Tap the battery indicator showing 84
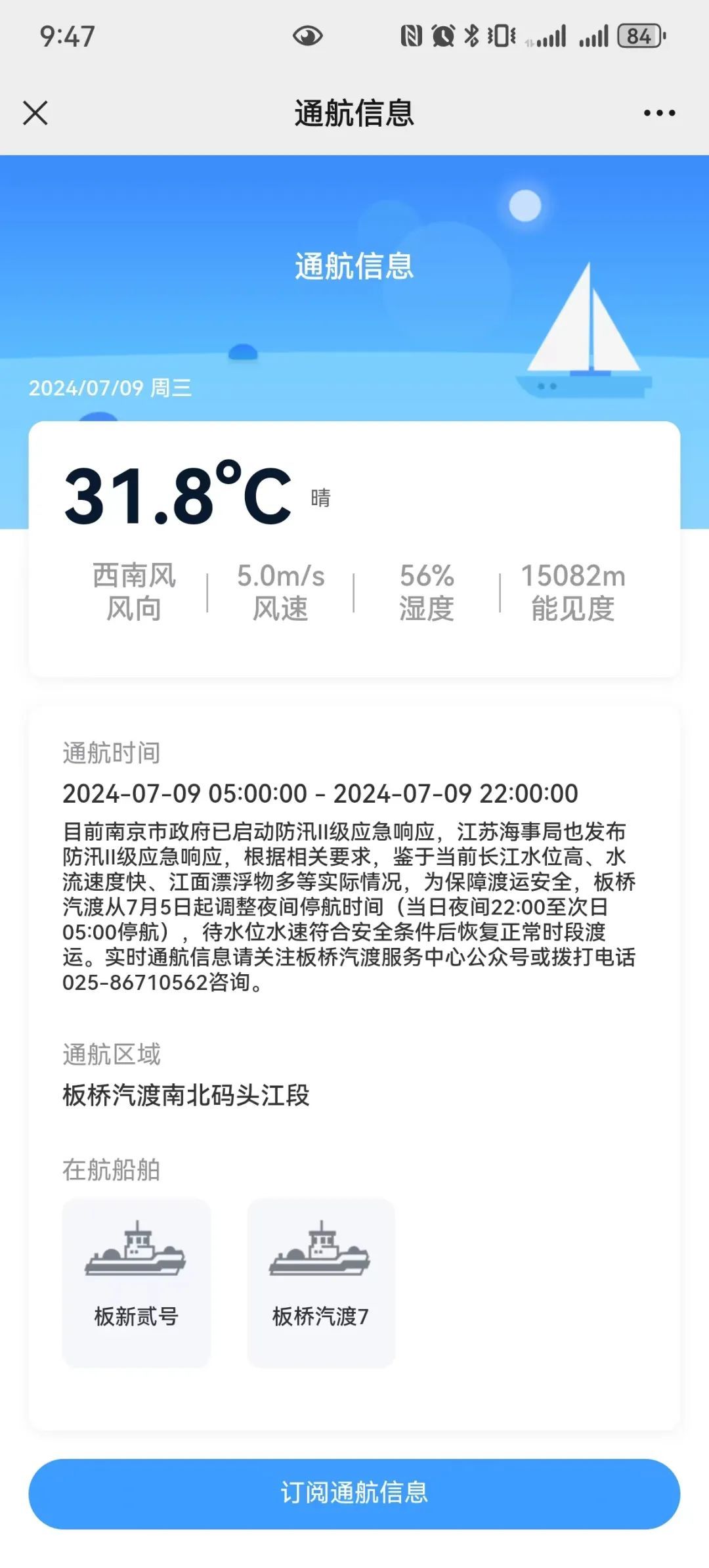Viewport: 709px width, 1568px height. pyautogui.click(x=636, y=35)
